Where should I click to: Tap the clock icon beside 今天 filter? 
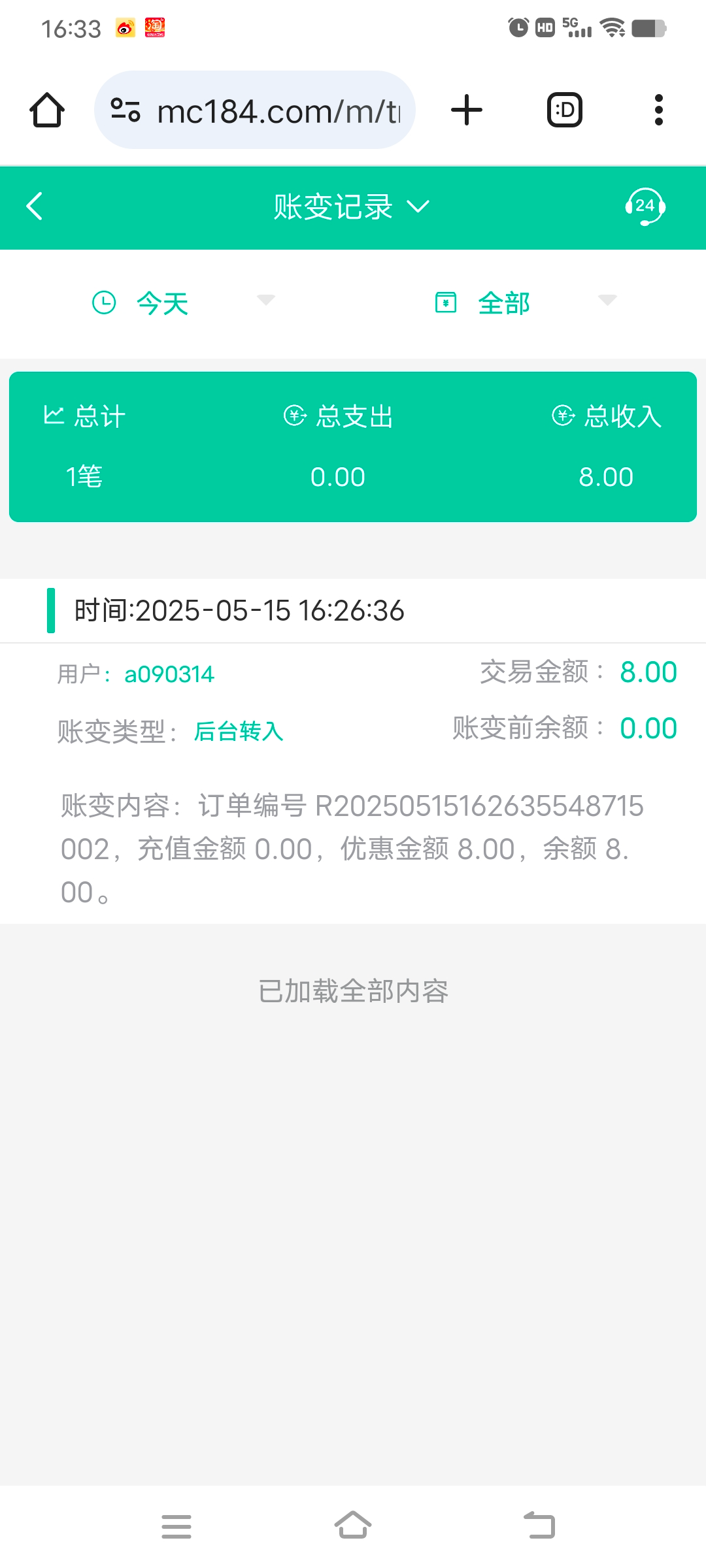(105, 302)
